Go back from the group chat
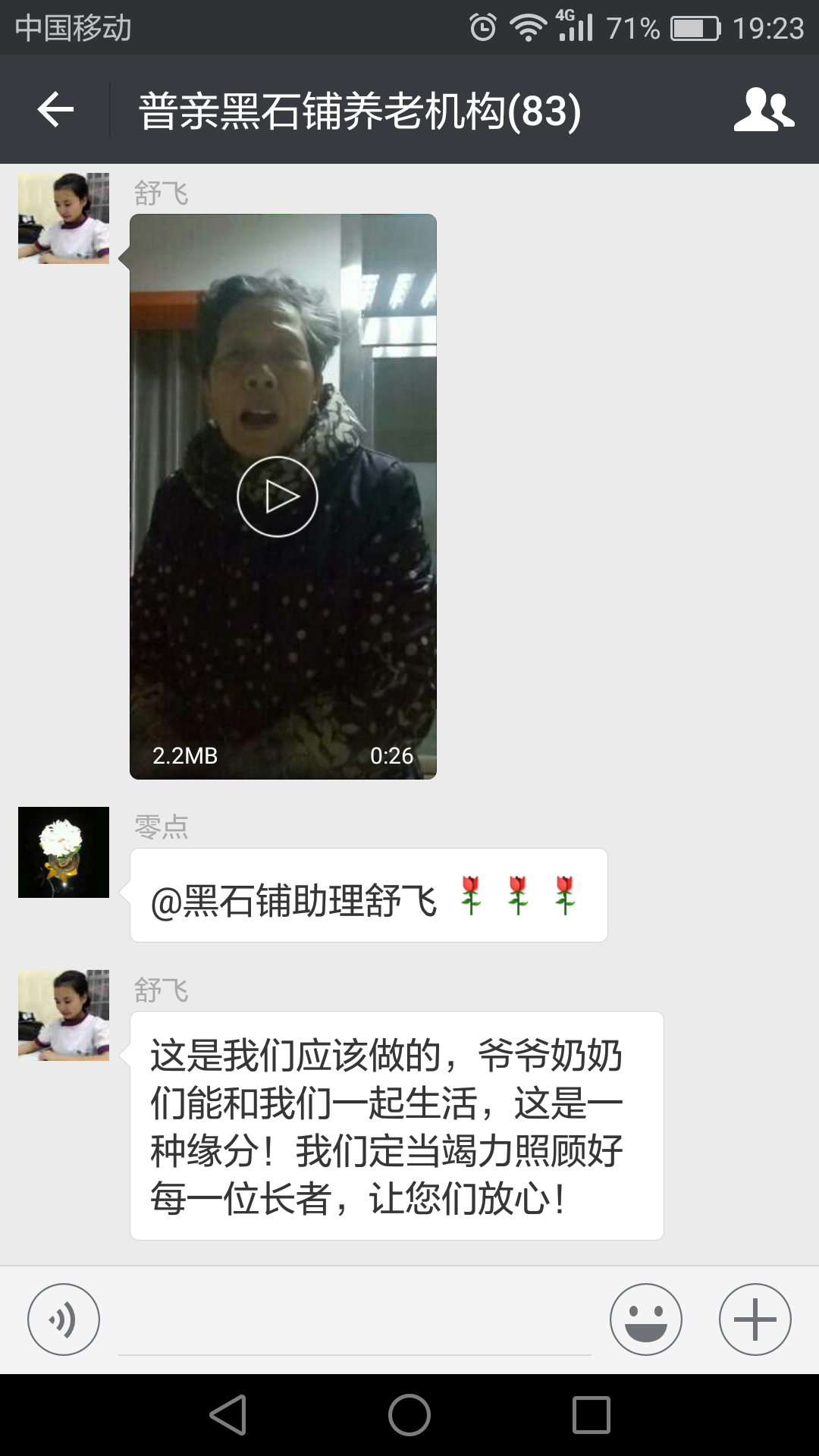Screen dimensions: 819x1456 tap(55, 110)
